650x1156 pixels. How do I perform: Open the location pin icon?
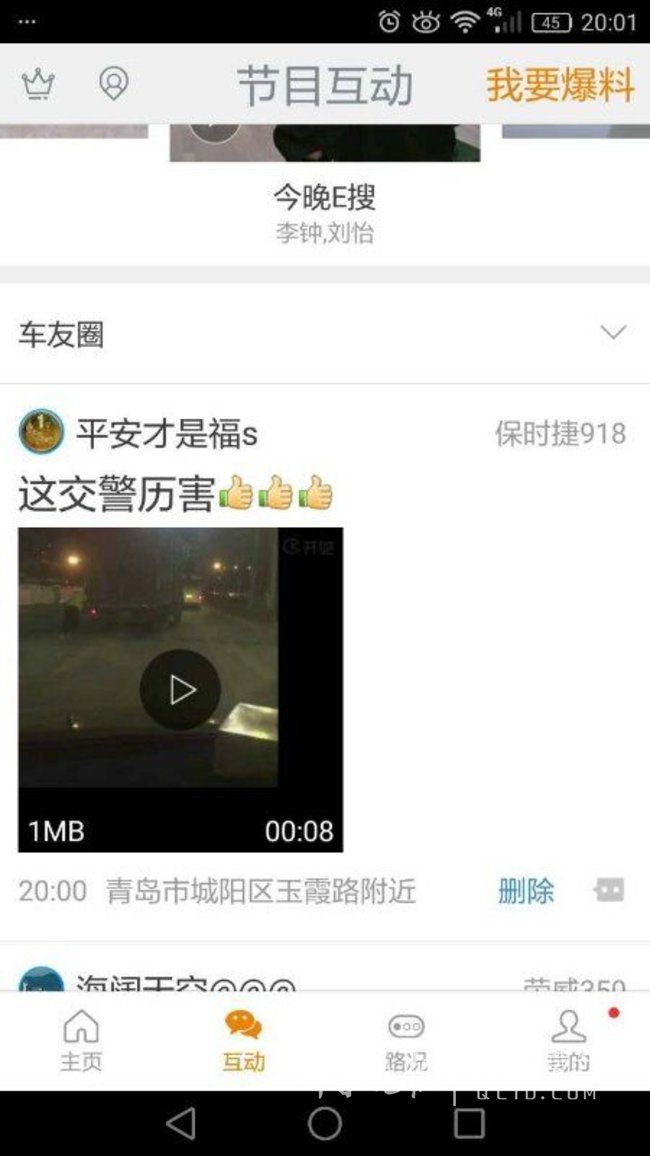(113, 85)
